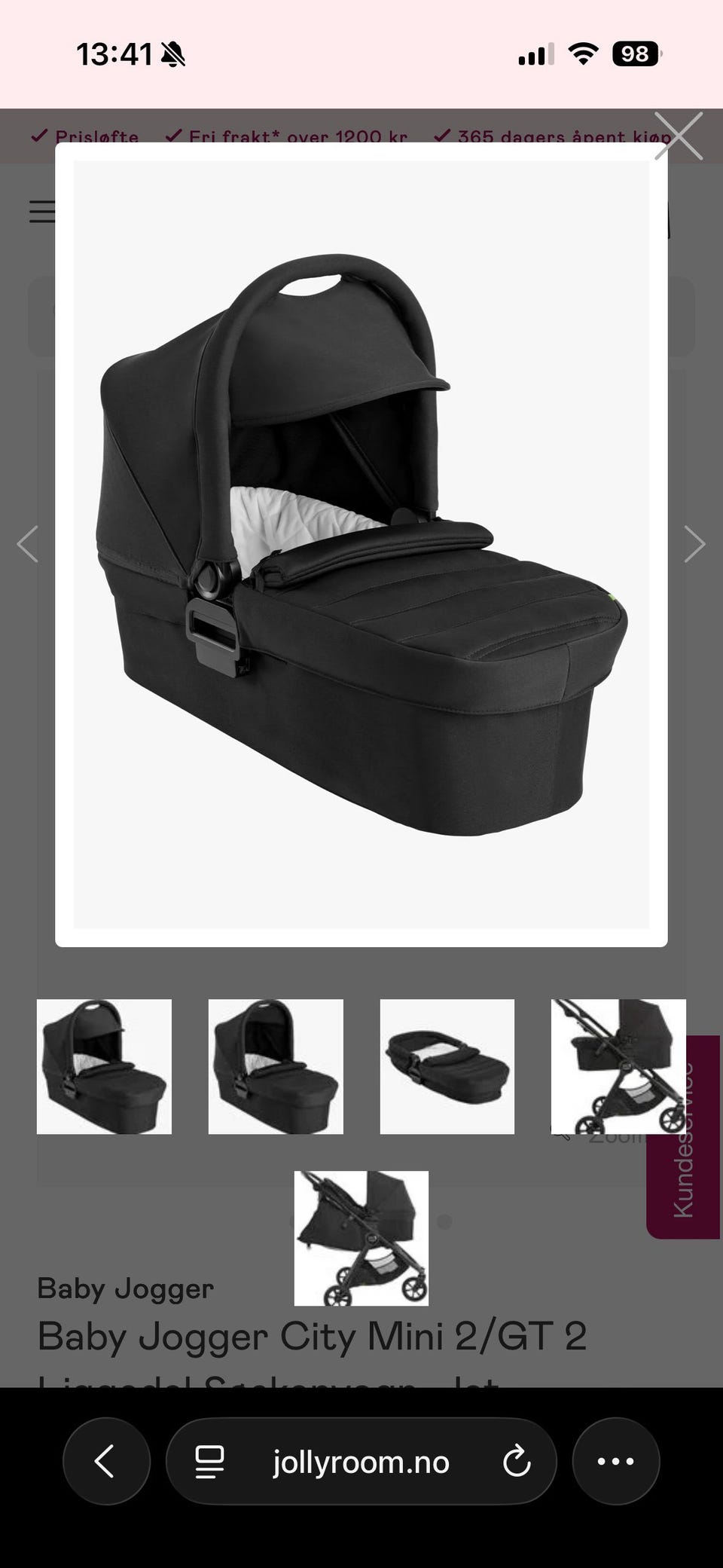723x1568 pixels.
Task: Open thumbnail of carrycot mounted on stroller frame
Action: point(618,1066)
